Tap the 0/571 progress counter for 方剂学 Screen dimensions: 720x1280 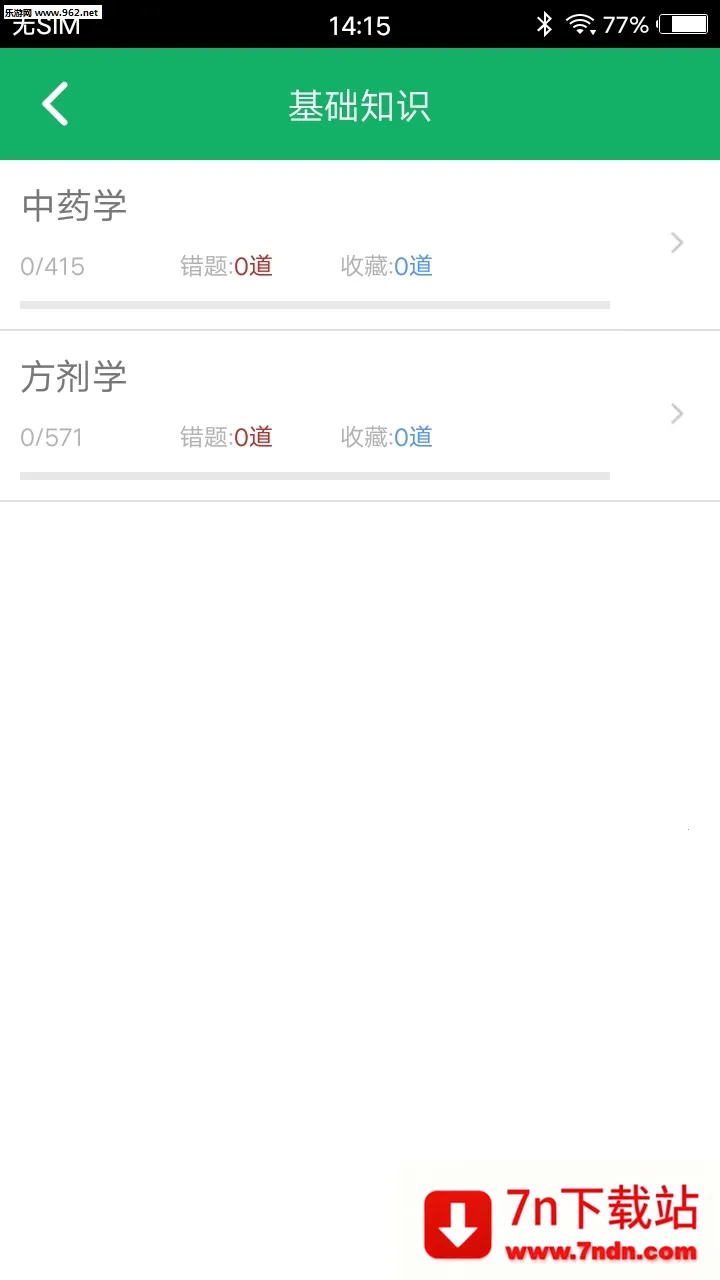pyautogui.click(x=51, y=437)
